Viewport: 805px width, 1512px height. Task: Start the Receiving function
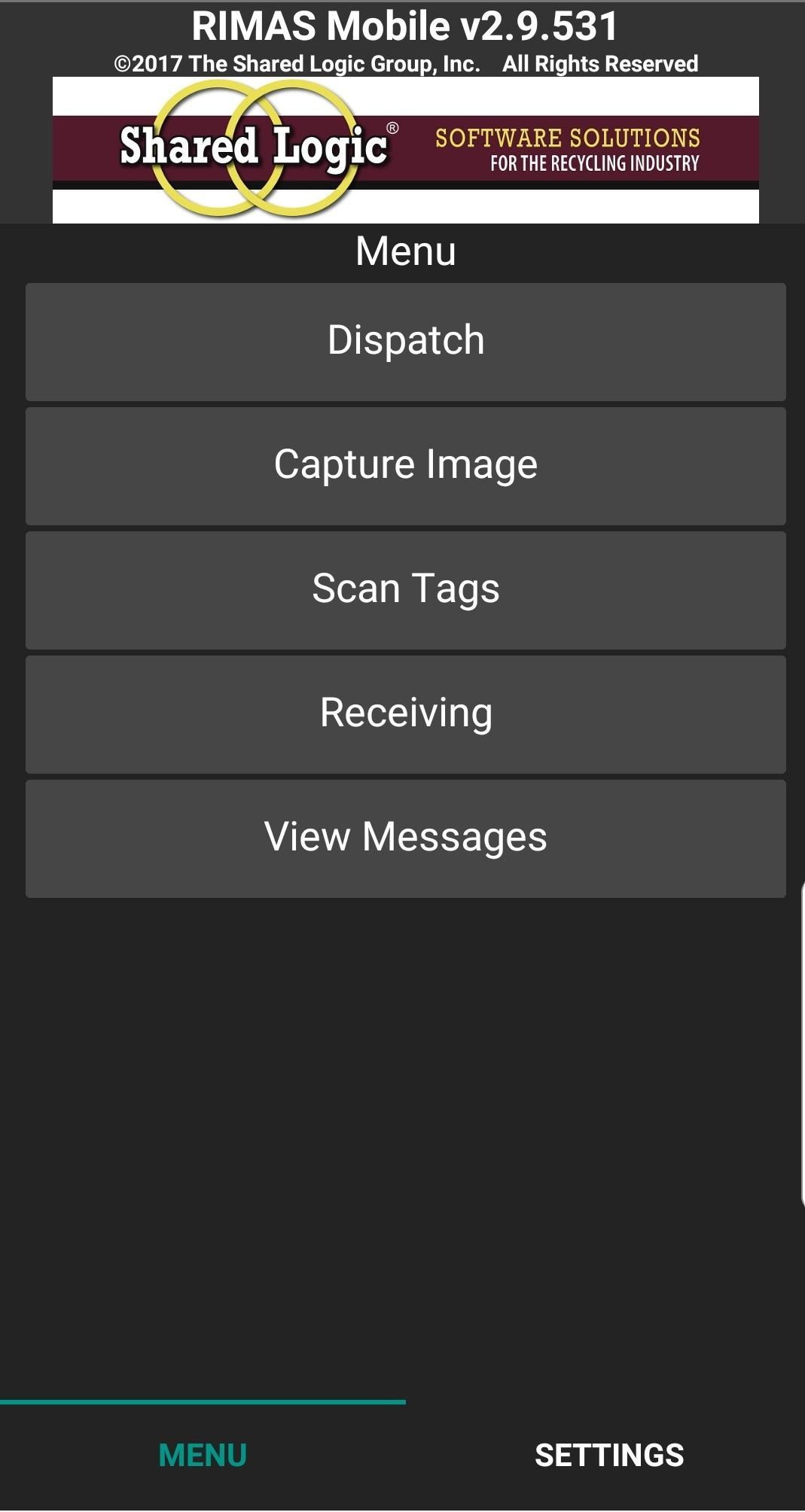(x=403, y=714)
